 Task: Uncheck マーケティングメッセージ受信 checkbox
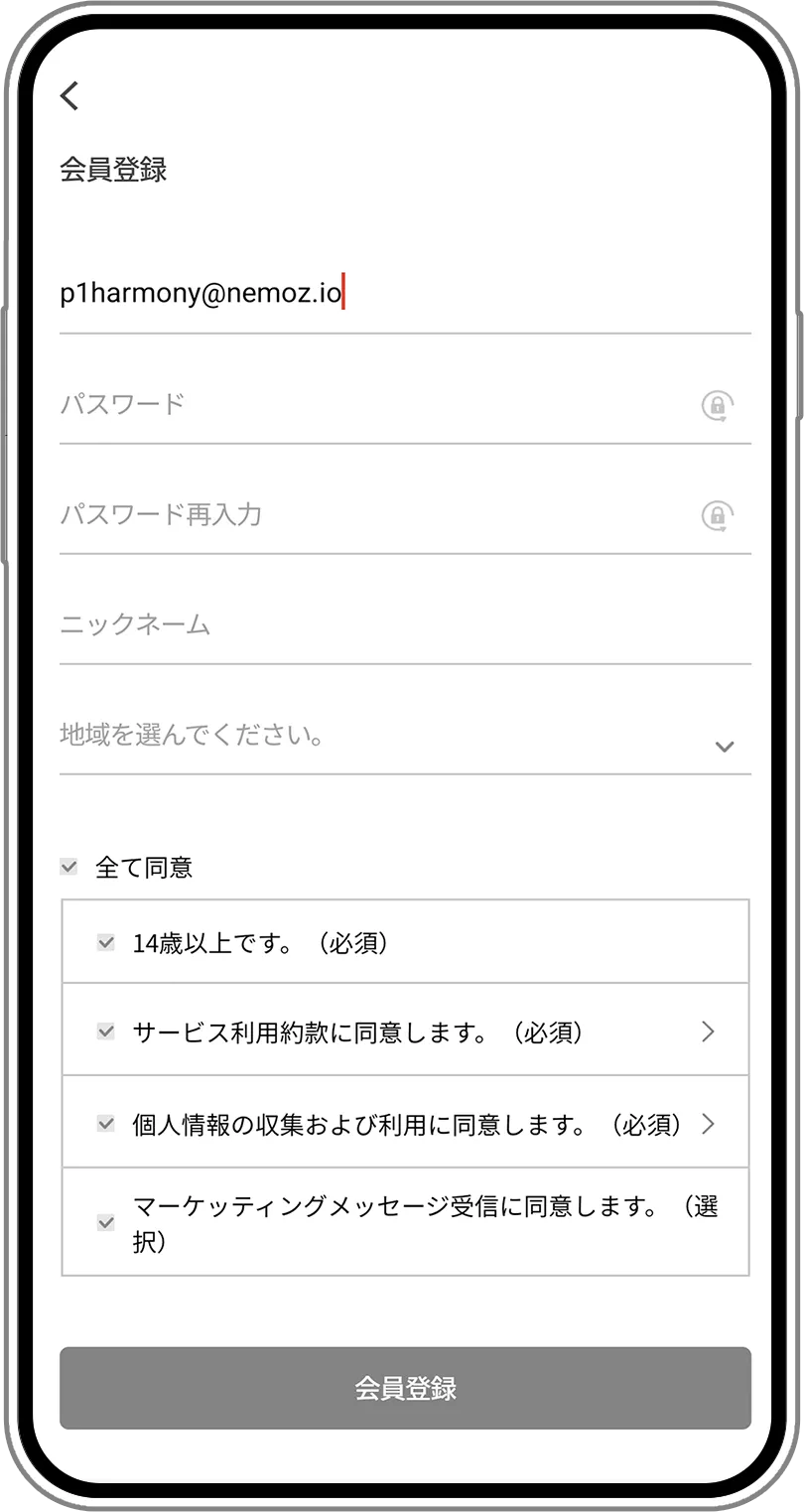click(x=106, y=1223)
